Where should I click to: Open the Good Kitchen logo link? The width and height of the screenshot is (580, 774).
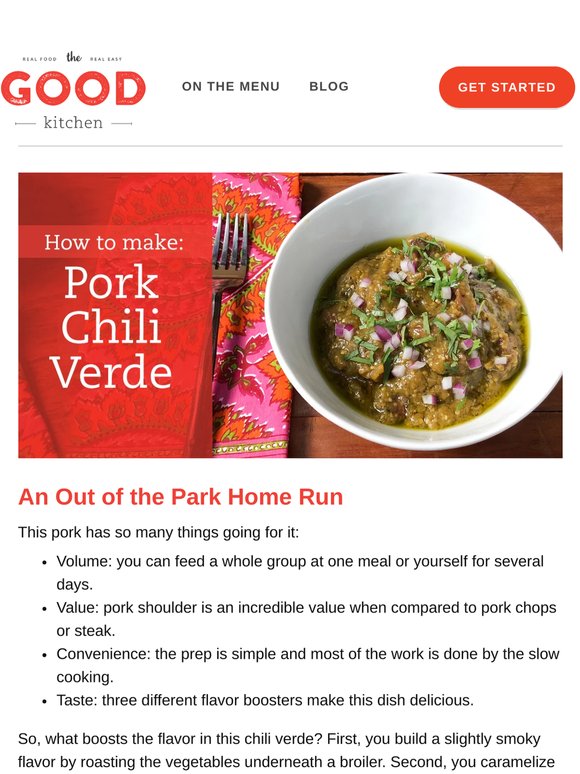[73, 90]
